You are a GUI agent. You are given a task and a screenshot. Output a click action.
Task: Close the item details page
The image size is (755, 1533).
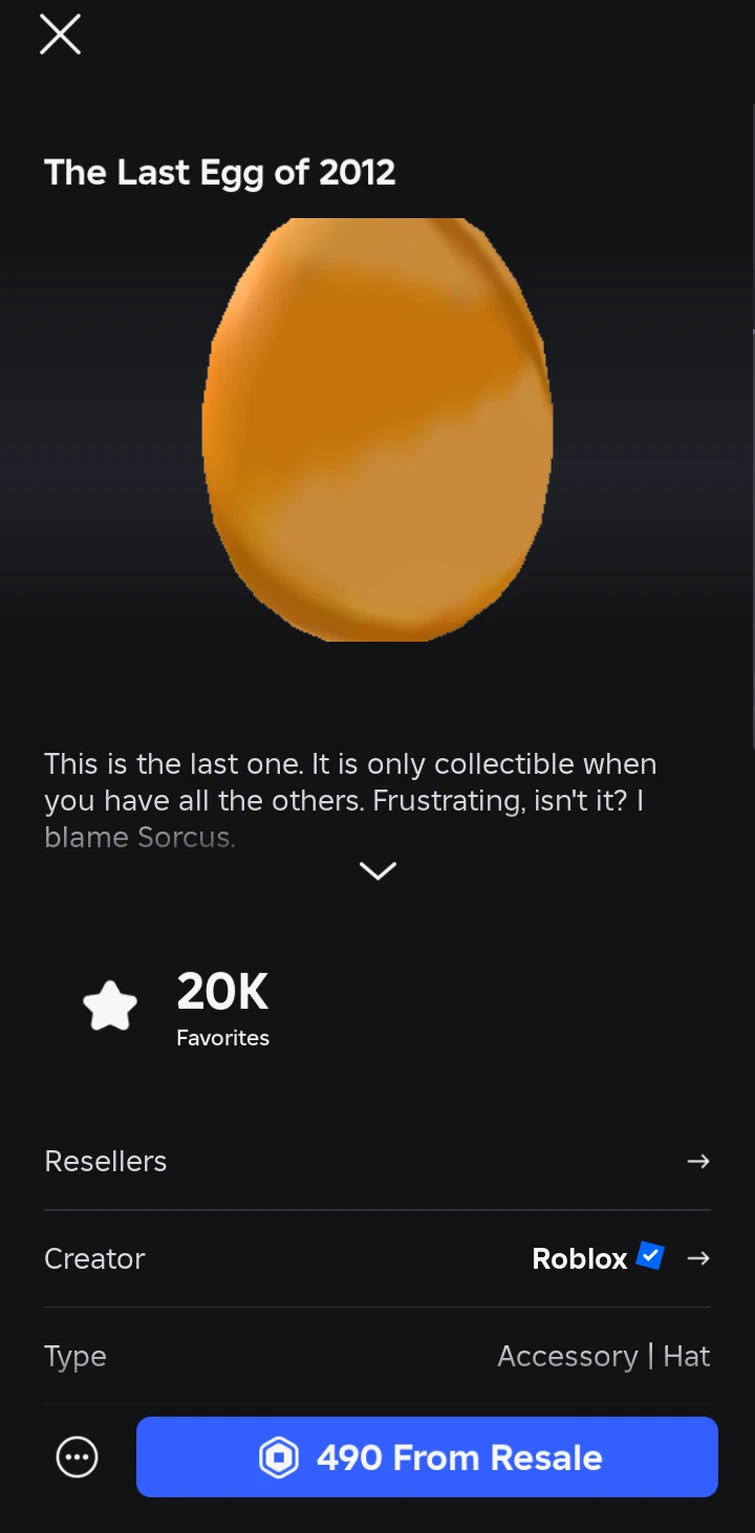60,36
